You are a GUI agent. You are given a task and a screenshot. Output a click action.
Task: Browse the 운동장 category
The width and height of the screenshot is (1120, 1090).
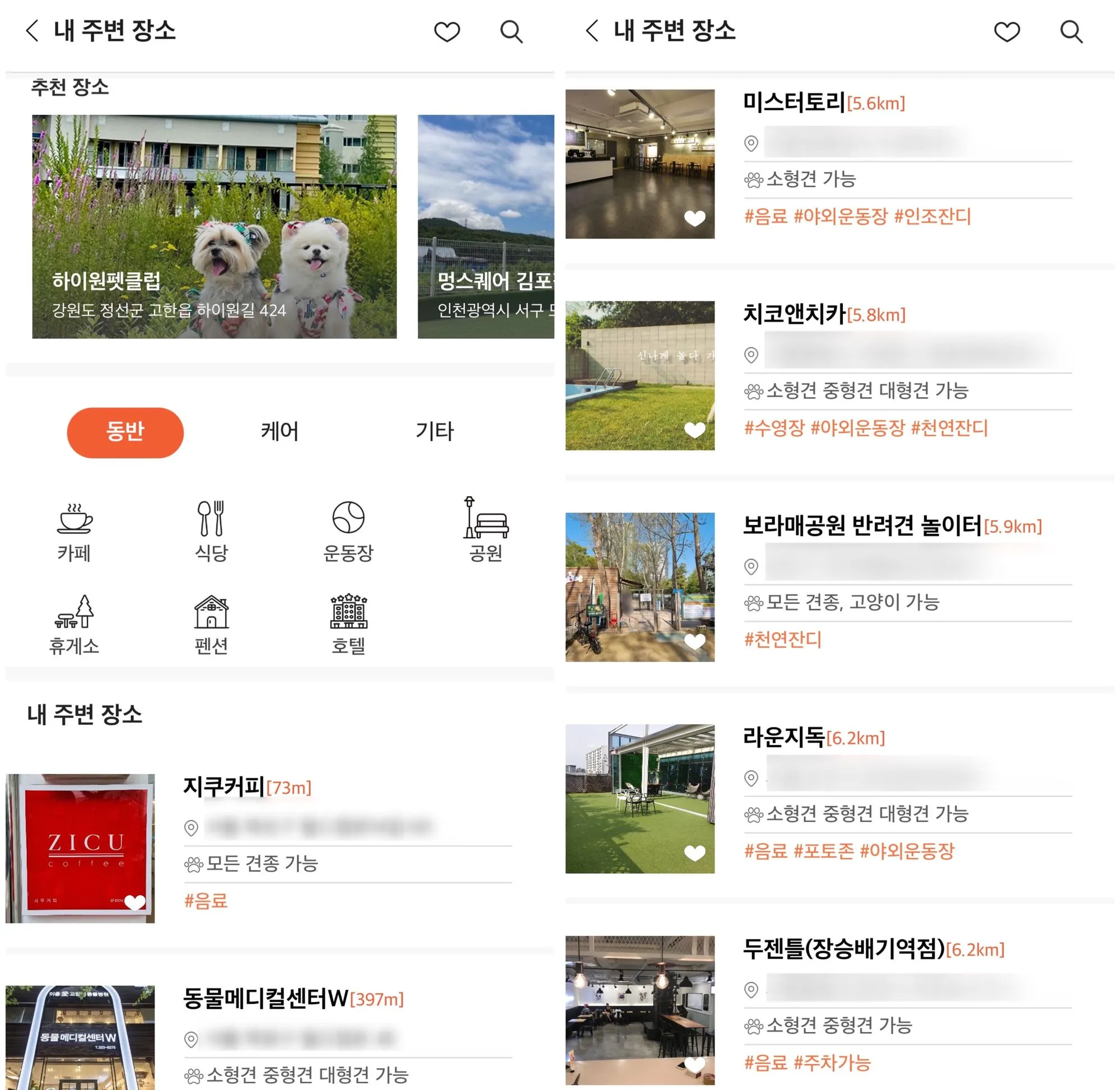coord(348,530)
